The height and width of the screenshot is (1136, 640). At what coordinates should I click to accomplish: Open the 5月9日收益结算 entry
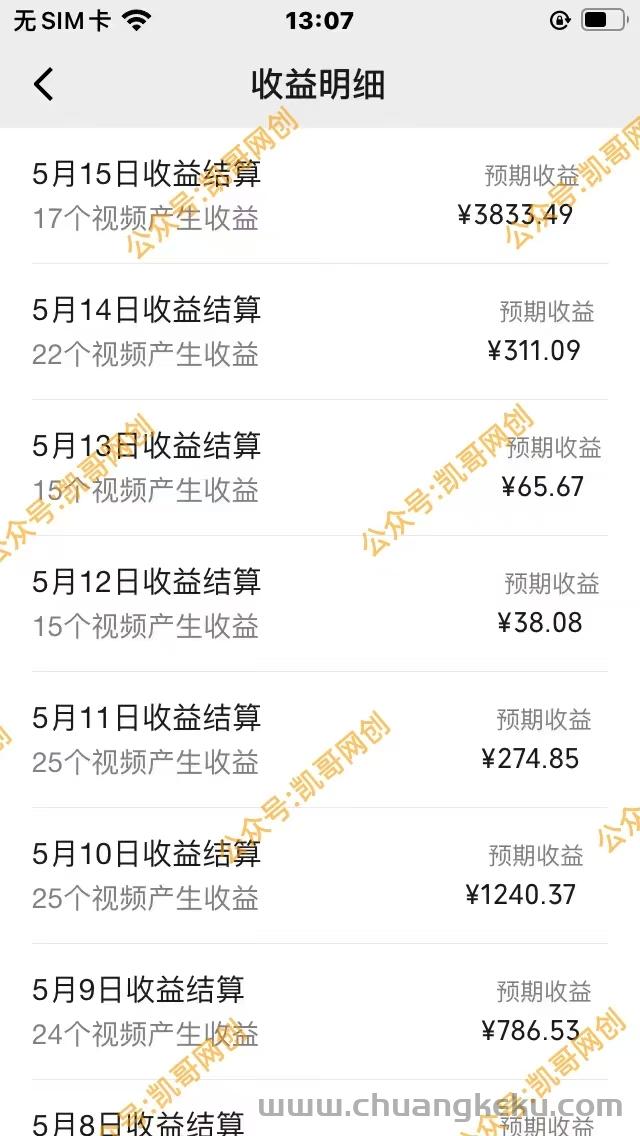click(320, 1011)
